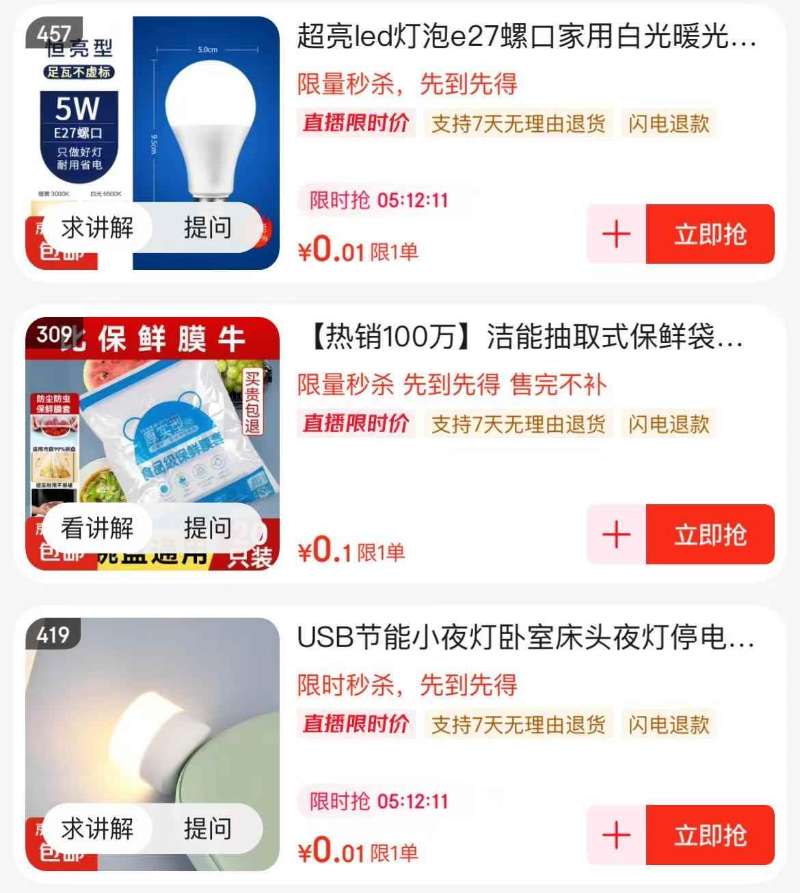Request explanation (求讲解) for the LED bulb
This screenshot has height=893, width=800.
point(96,227)
